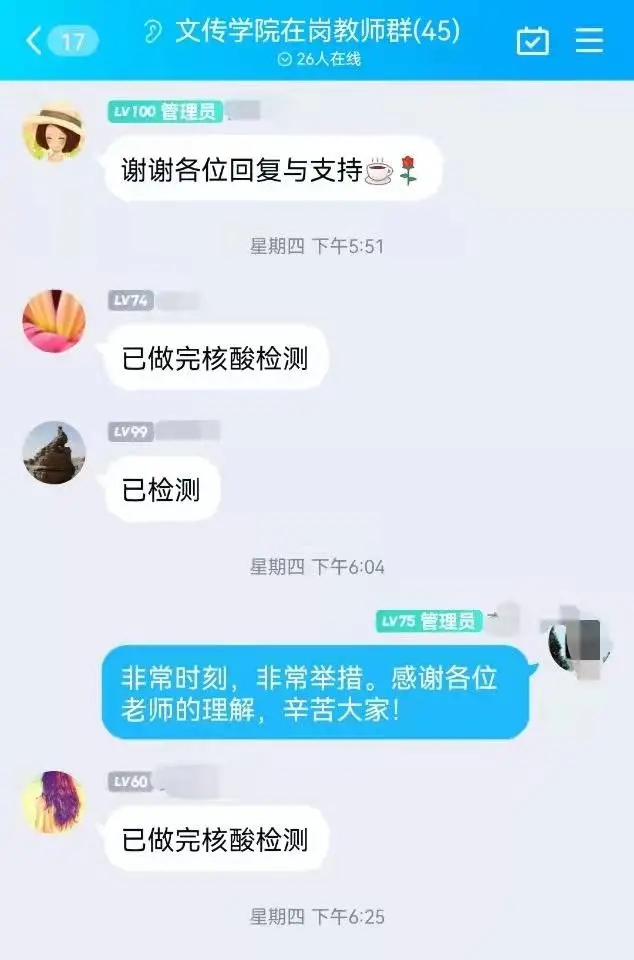This screenshot has width=634, height=960.
Task: Open the LV75 admin's avatar profile
Action: tap(579, 641)
